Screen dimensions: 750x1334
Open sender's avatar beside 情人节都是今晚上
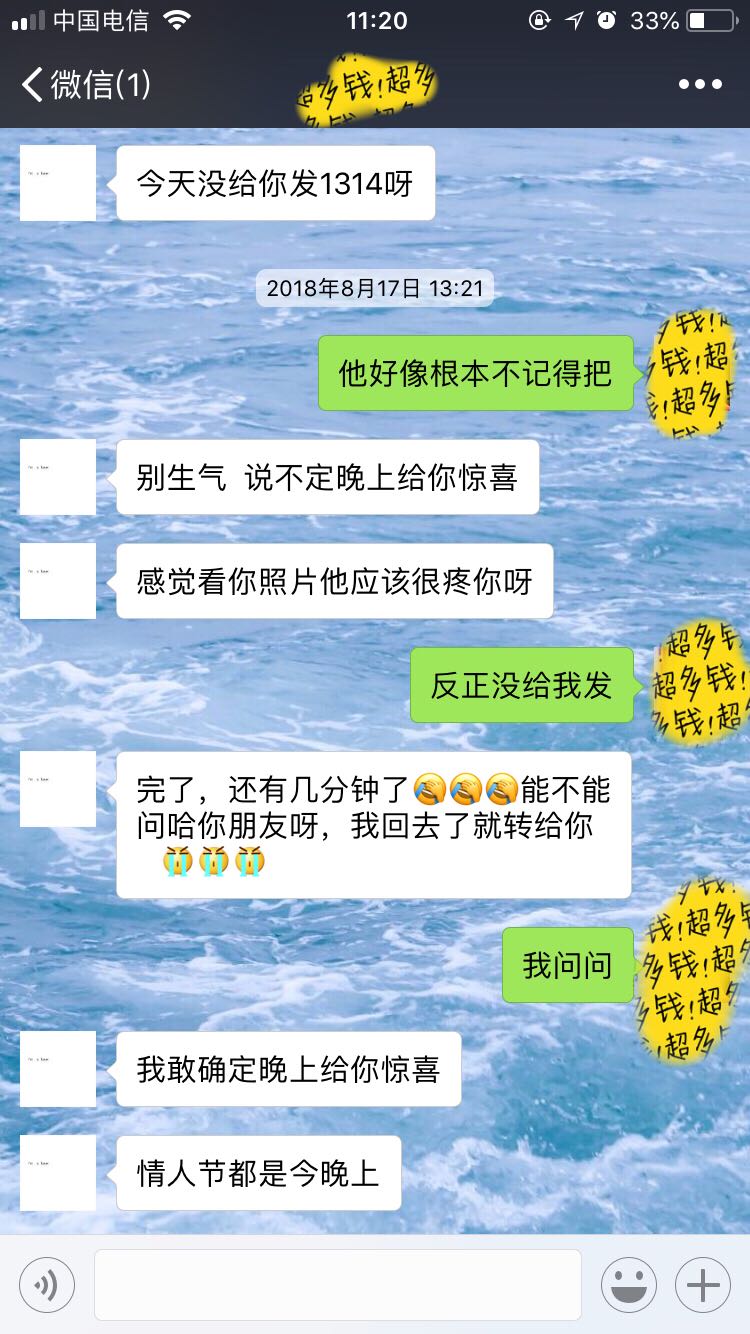pos(58,1173)
